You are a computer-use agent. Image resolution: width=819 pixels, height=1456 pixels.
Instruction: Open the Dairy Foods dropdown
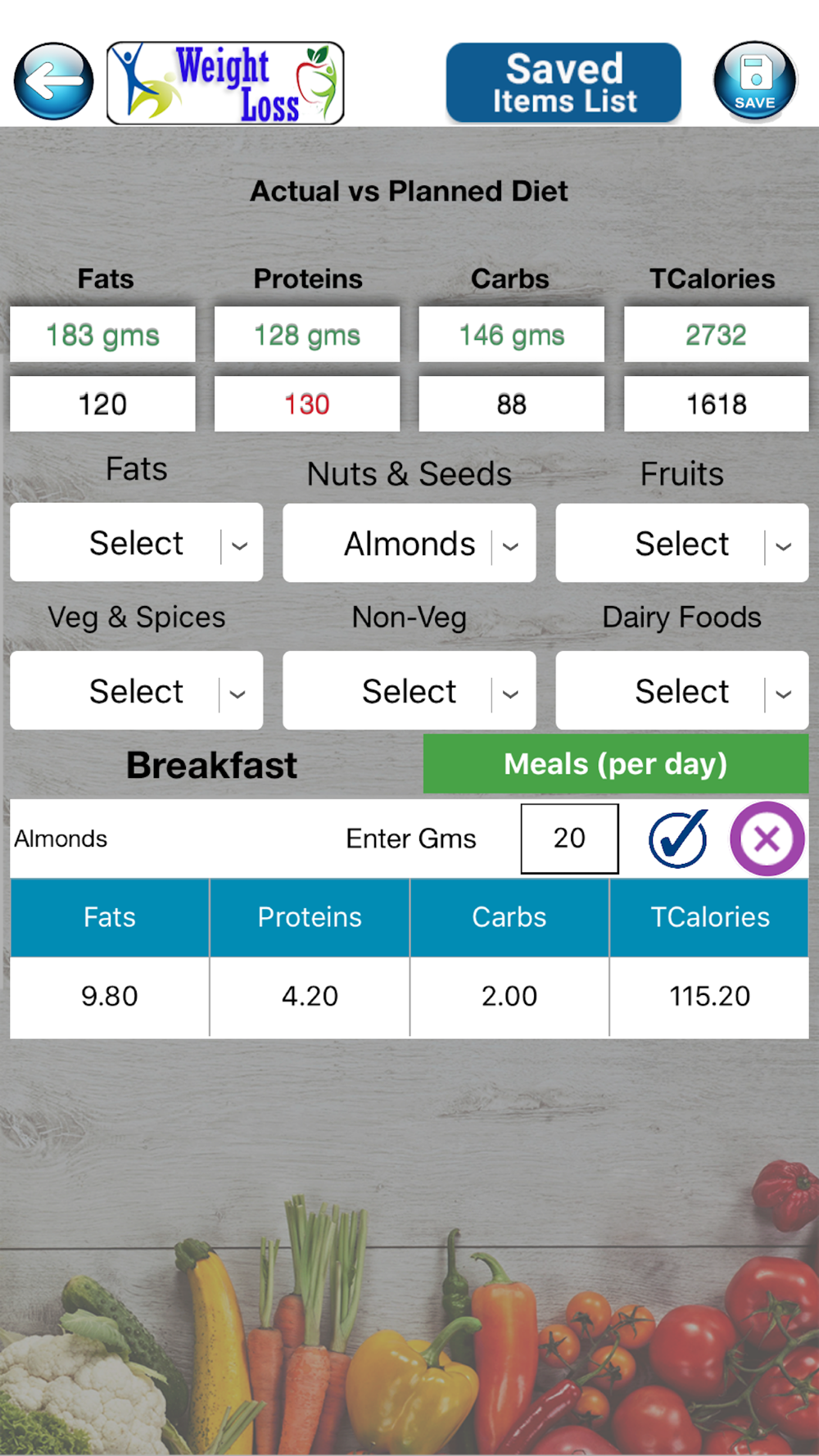(x=682, y=691)
